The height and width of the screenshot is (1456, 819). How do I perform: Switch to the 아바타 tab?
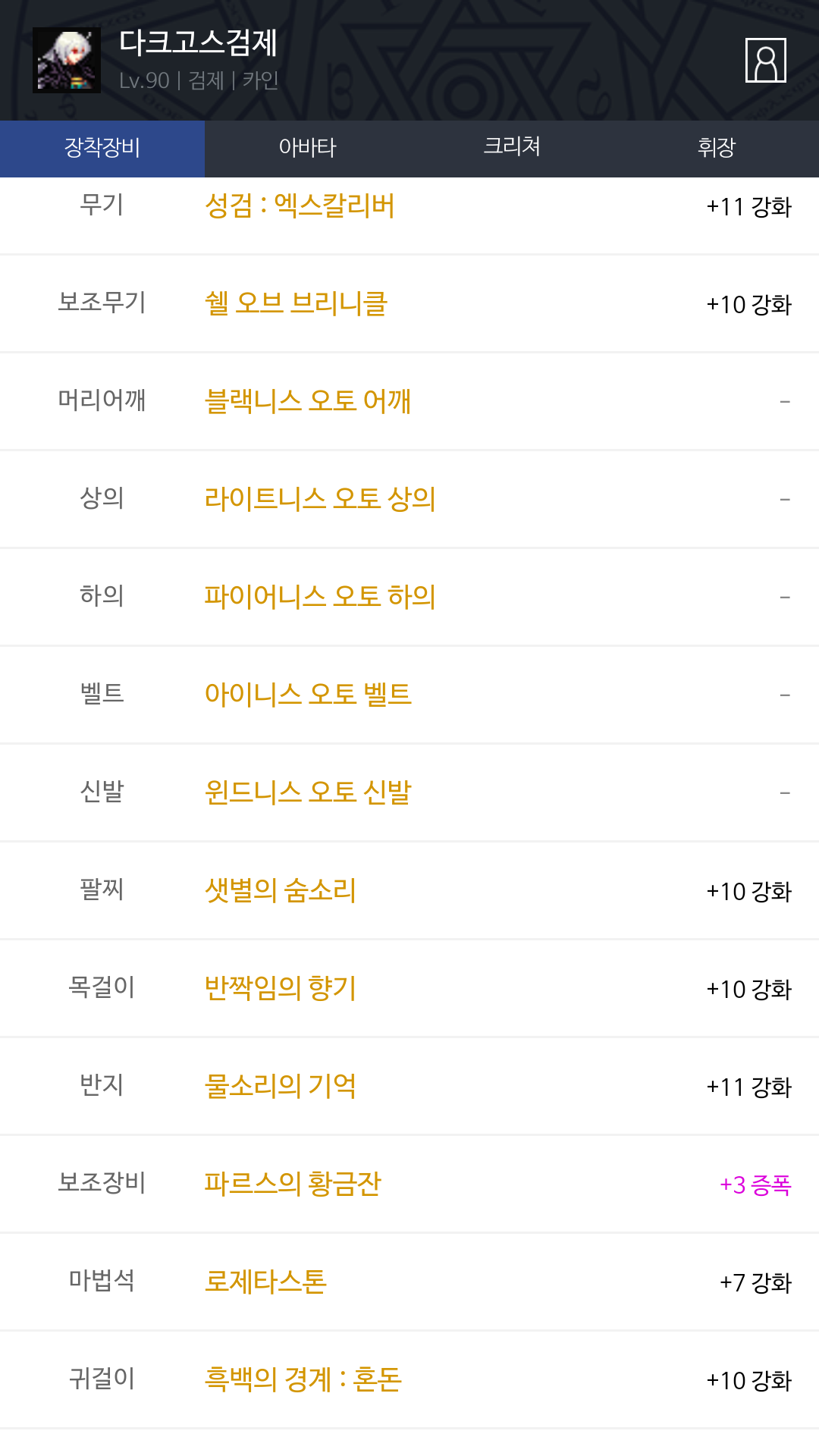[x=307, y=149]
